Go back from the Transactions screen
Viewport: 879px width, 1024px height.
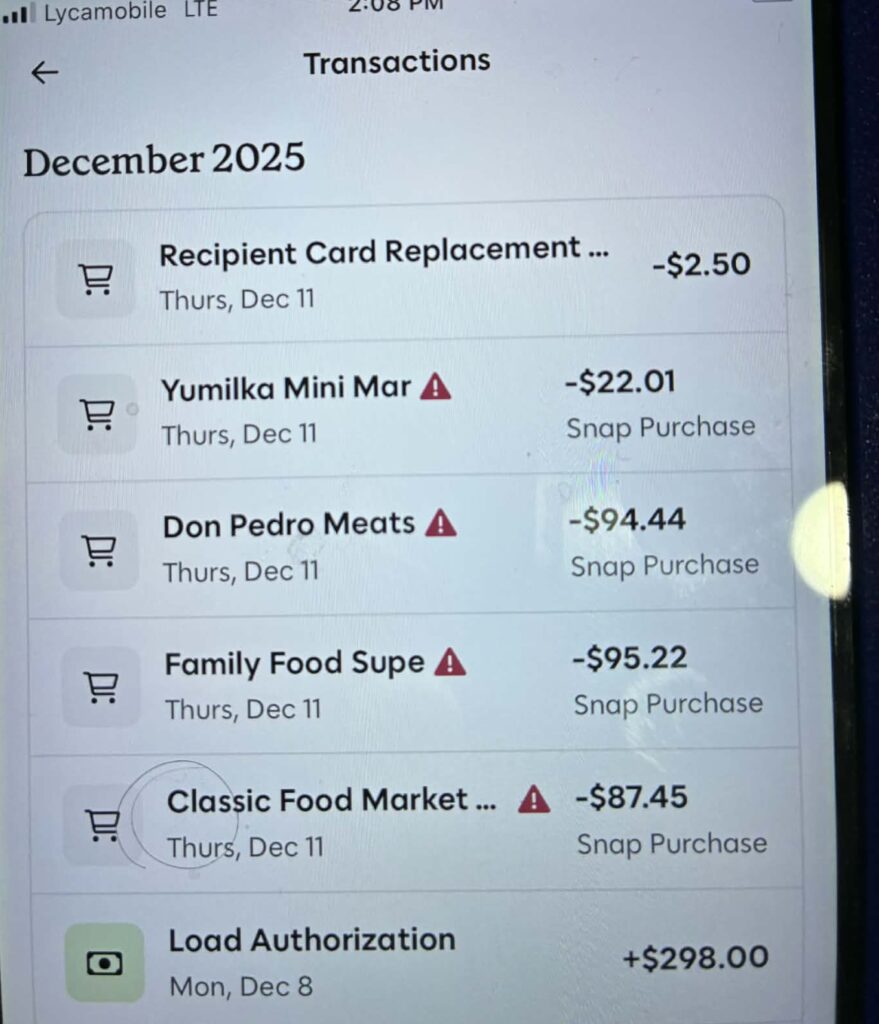[x=45, y=72]
